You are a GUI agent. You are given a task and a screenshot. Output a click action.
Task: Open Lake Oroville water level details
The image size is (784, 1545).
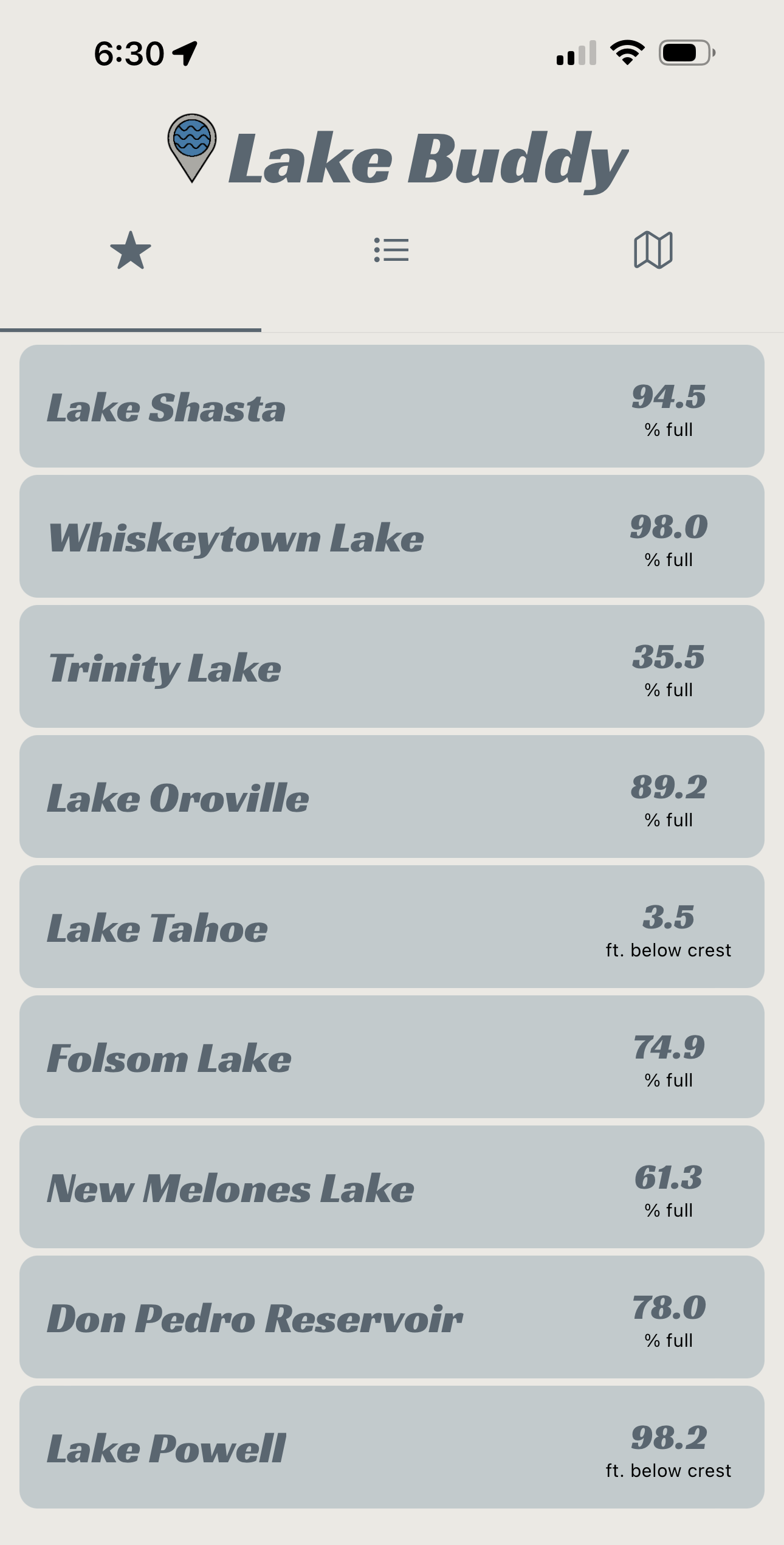click(391, 797)
